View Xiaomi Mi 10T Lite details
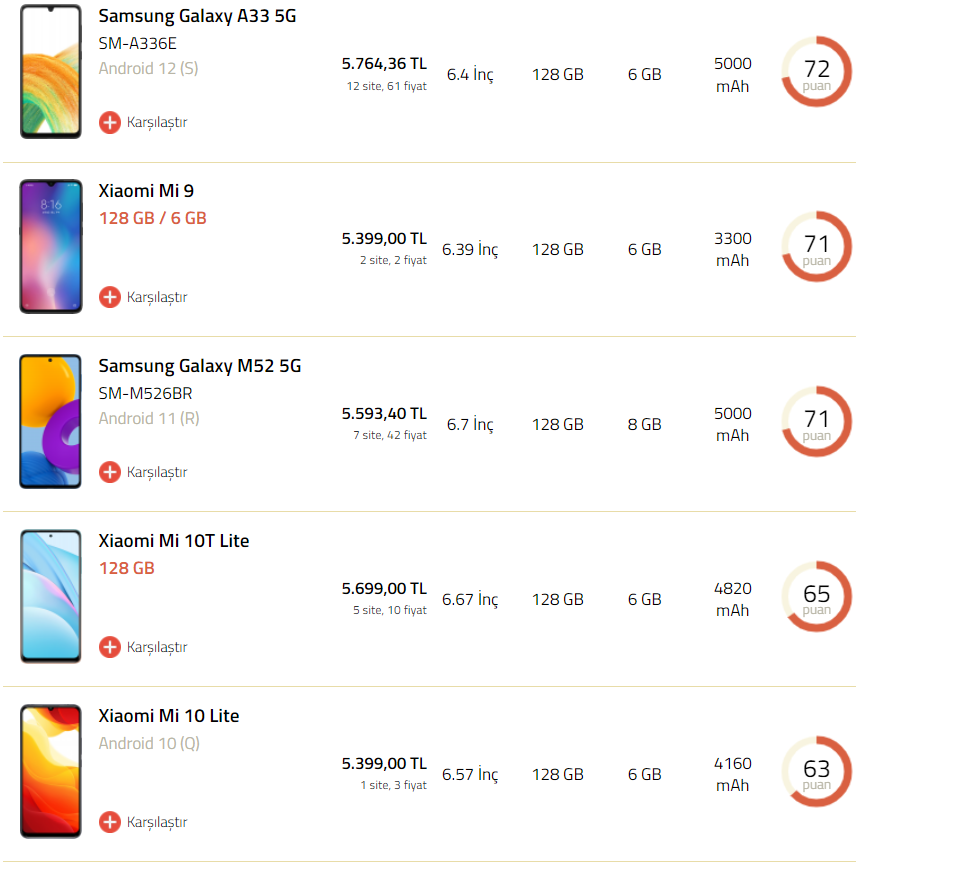This screenshot has height=871, width=963. tap(173, 541)
